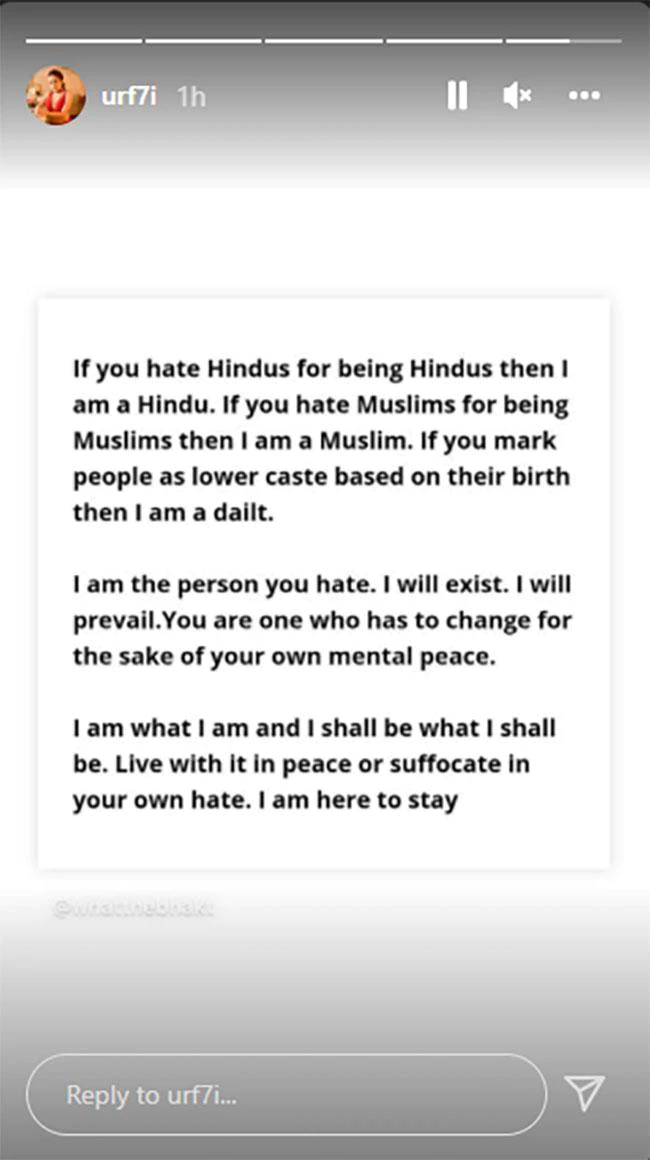Type in the Reply to urf7i field

(x=286, y=1094)
